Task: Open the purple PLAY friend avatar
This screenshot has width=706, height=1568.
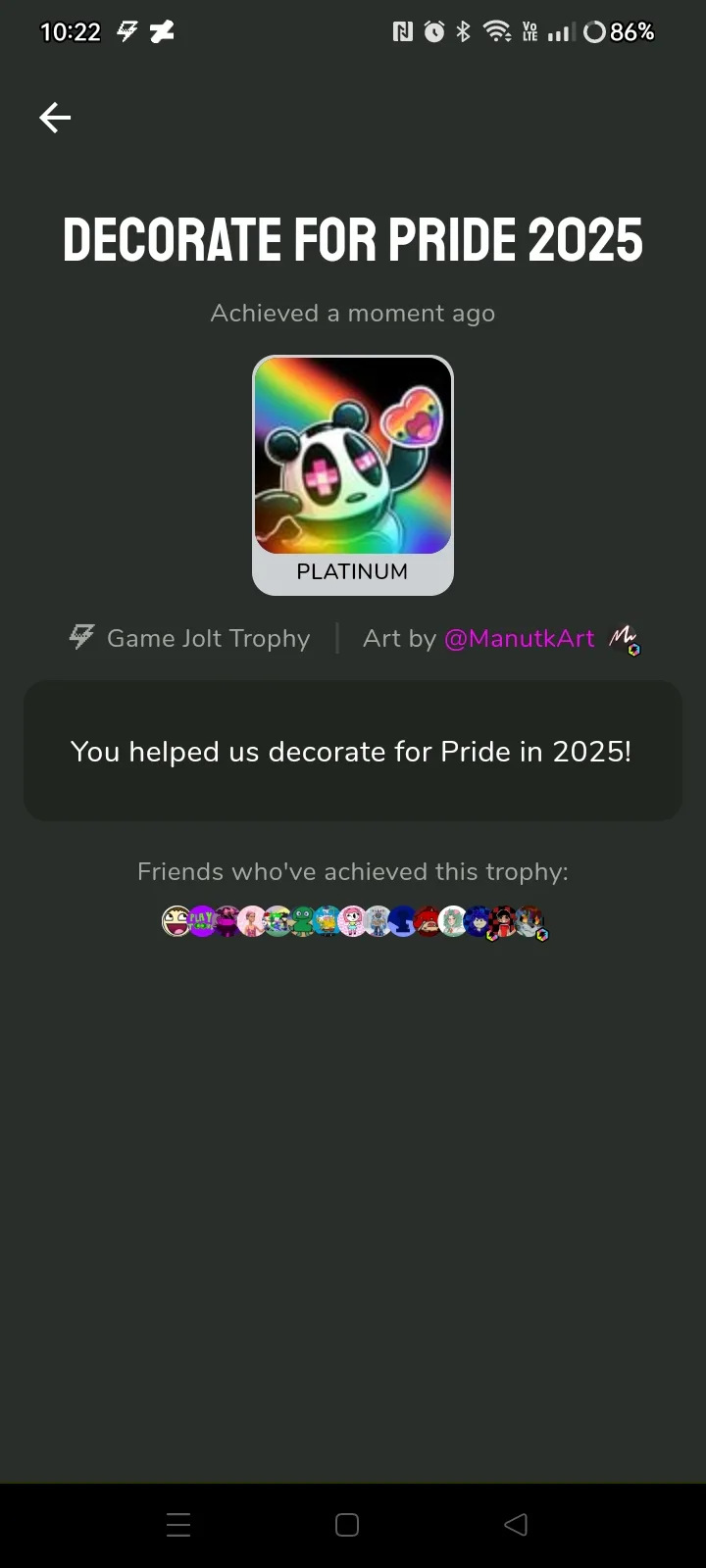Action: pyautogui.click(x=202, y=921)
